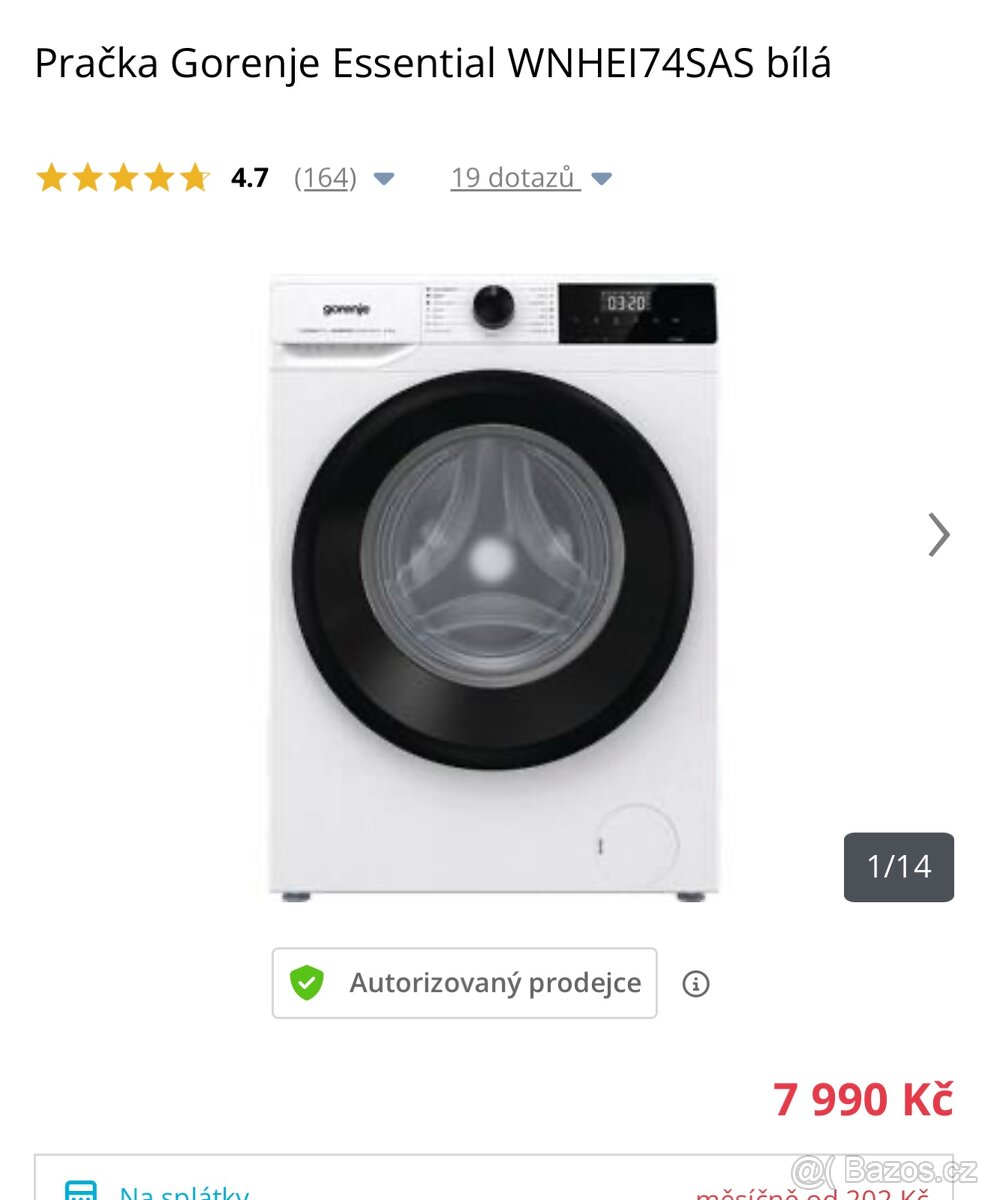Open the (164) reviews link

(x=324, y=177)
